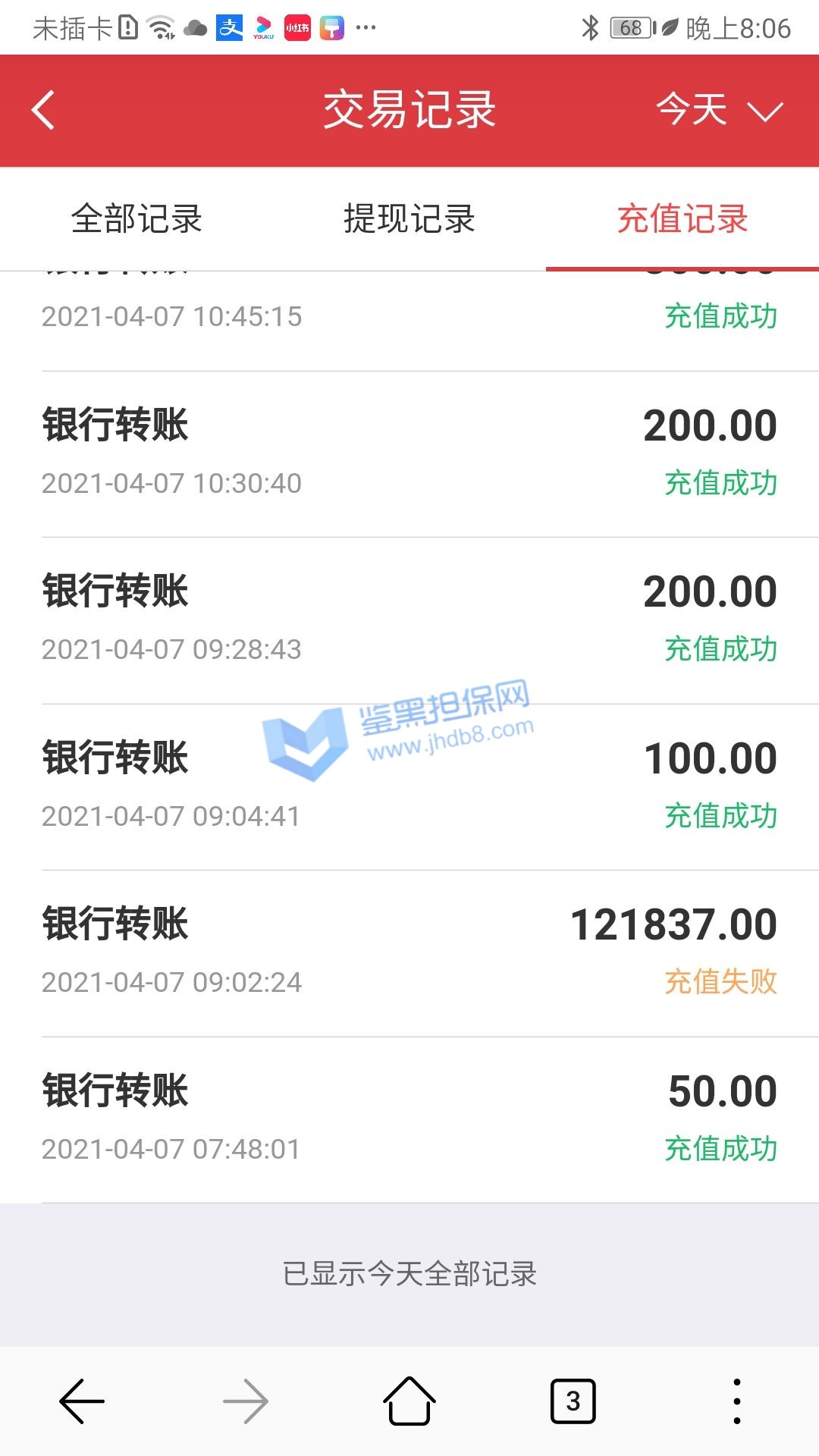Switch to the 提现记录 tab
The height and width of the screenshot is (1456, 819).
409,219
